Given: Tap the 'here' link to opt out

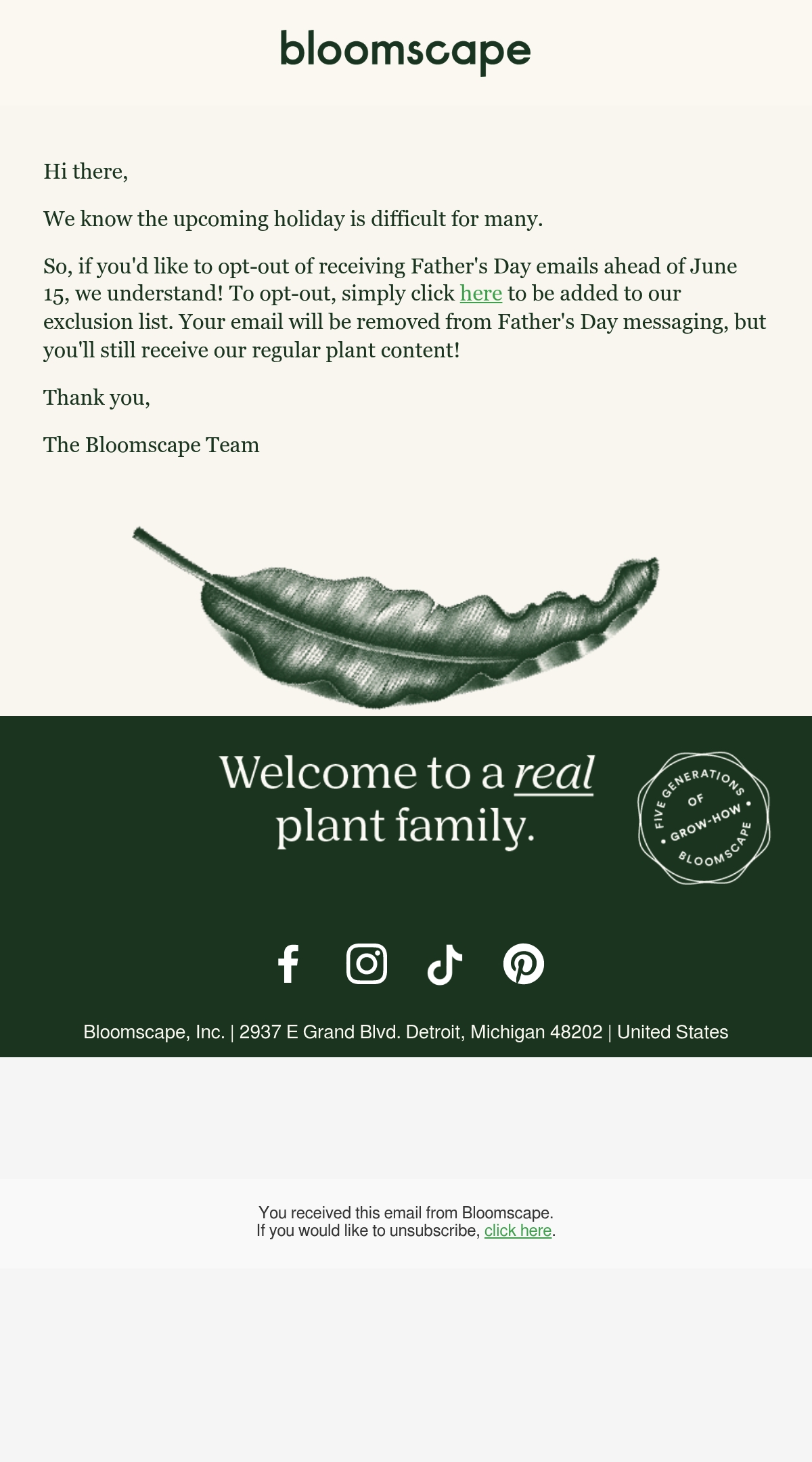Looking at the screenshot, I should coord(480,294).
